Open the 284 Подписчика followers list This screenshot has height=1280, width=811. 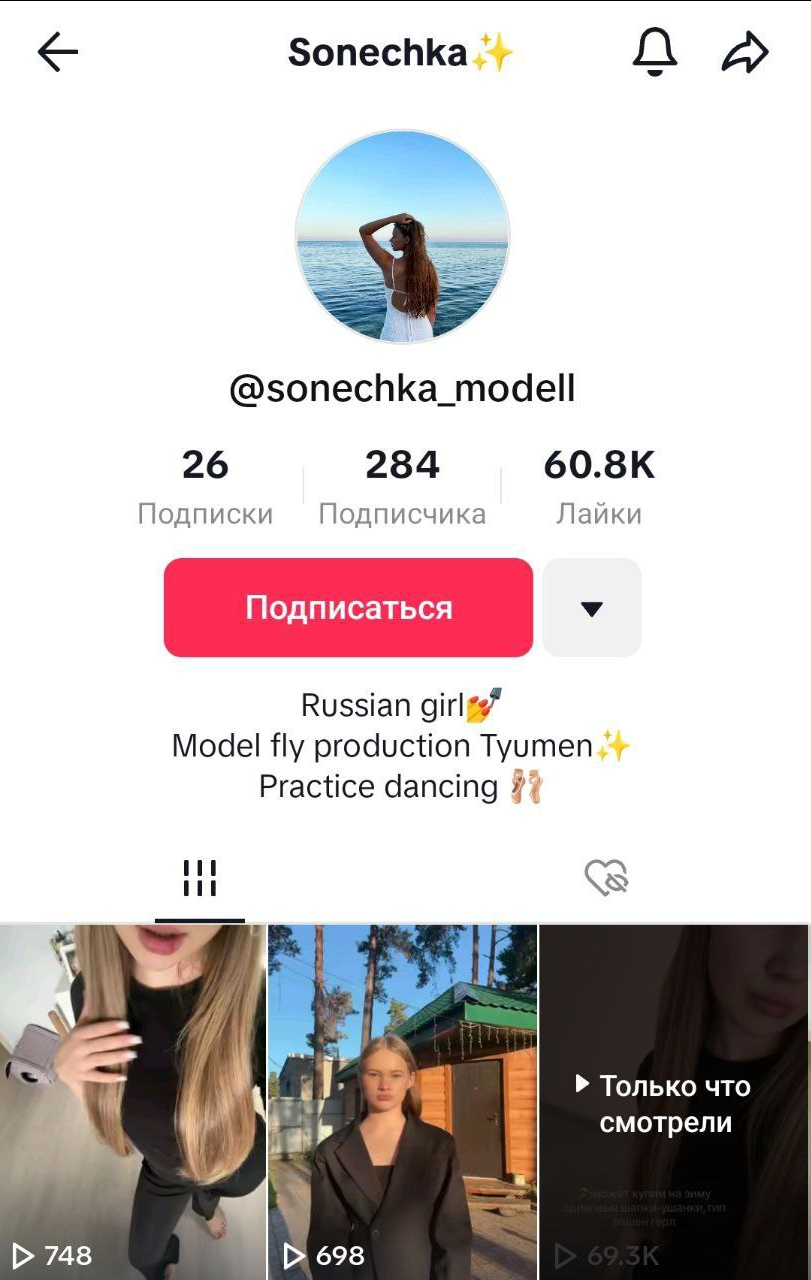coord(402,487)
